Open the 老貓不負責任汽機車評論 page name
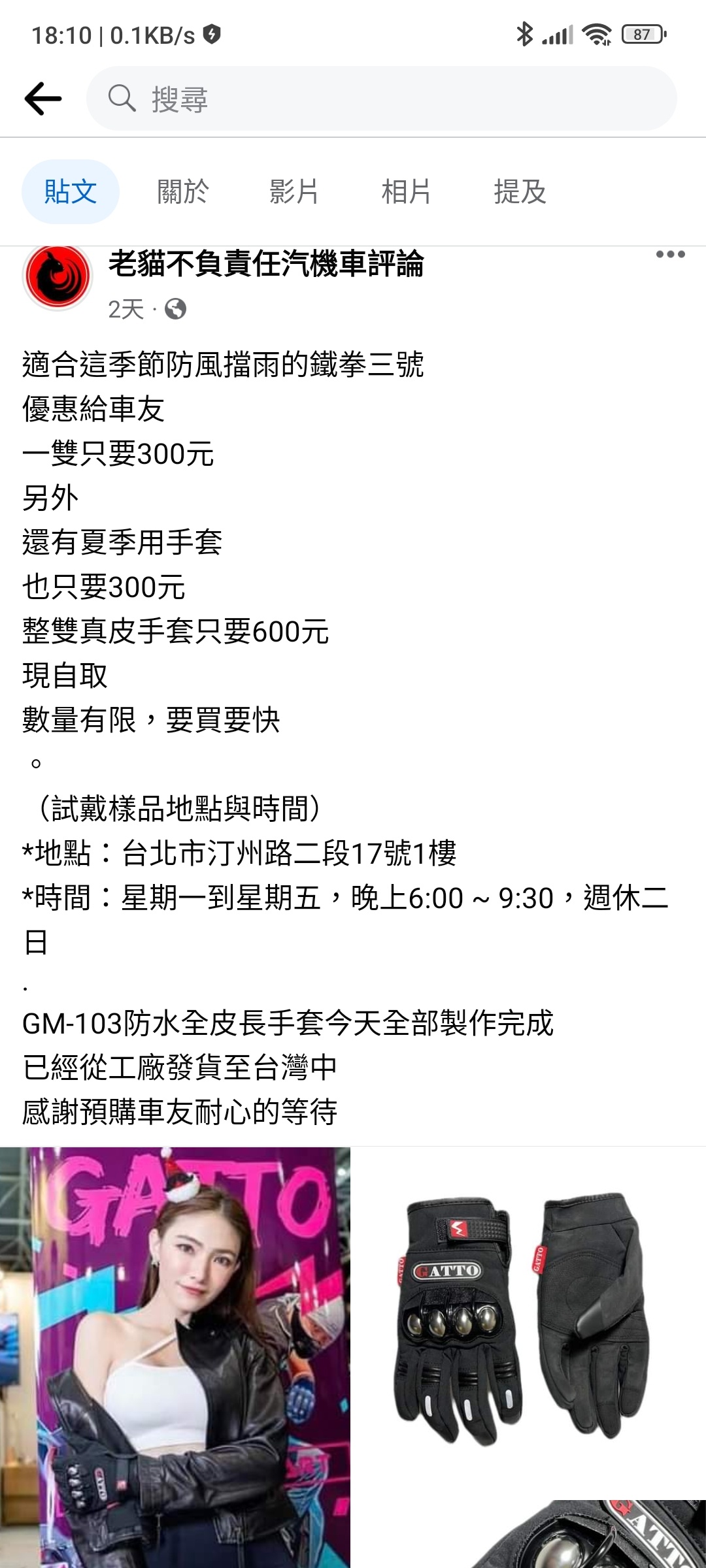This screenshot has height=1568, width=706. tap(266, 264)
